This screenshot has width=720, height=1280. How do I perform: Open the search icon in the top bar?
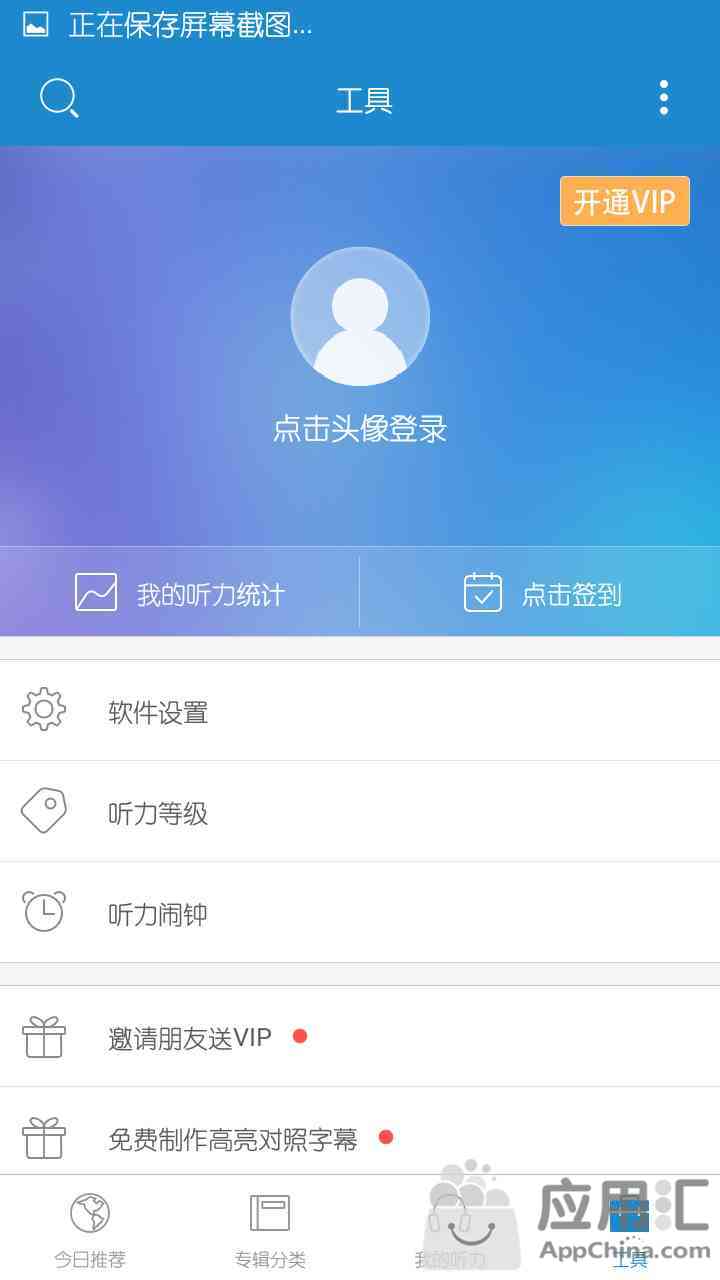tap(59, 98)
